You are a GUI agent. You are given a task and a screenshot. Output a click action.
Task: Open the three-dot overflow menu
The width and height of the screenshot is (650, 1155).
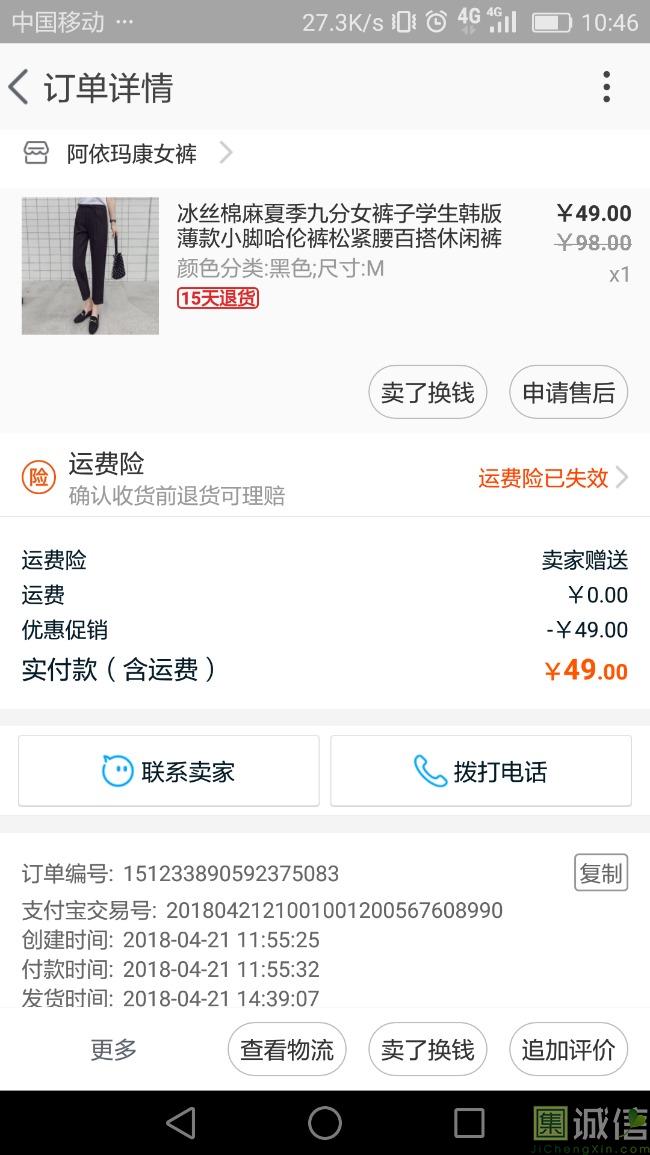point(606,88)
